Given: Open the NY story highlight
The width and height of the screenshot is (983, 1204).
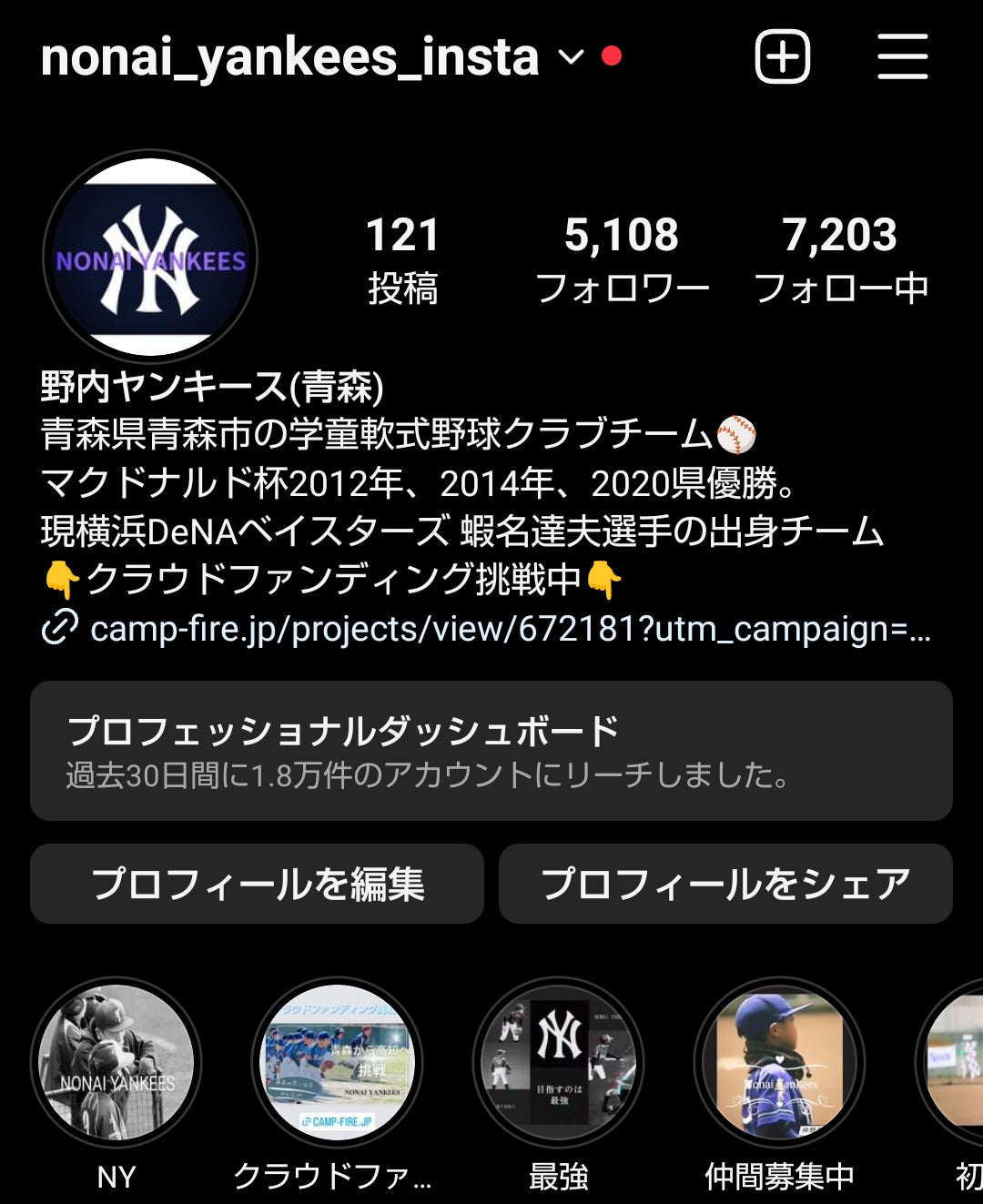Looking at the screenshot, I should (116, 1062).
